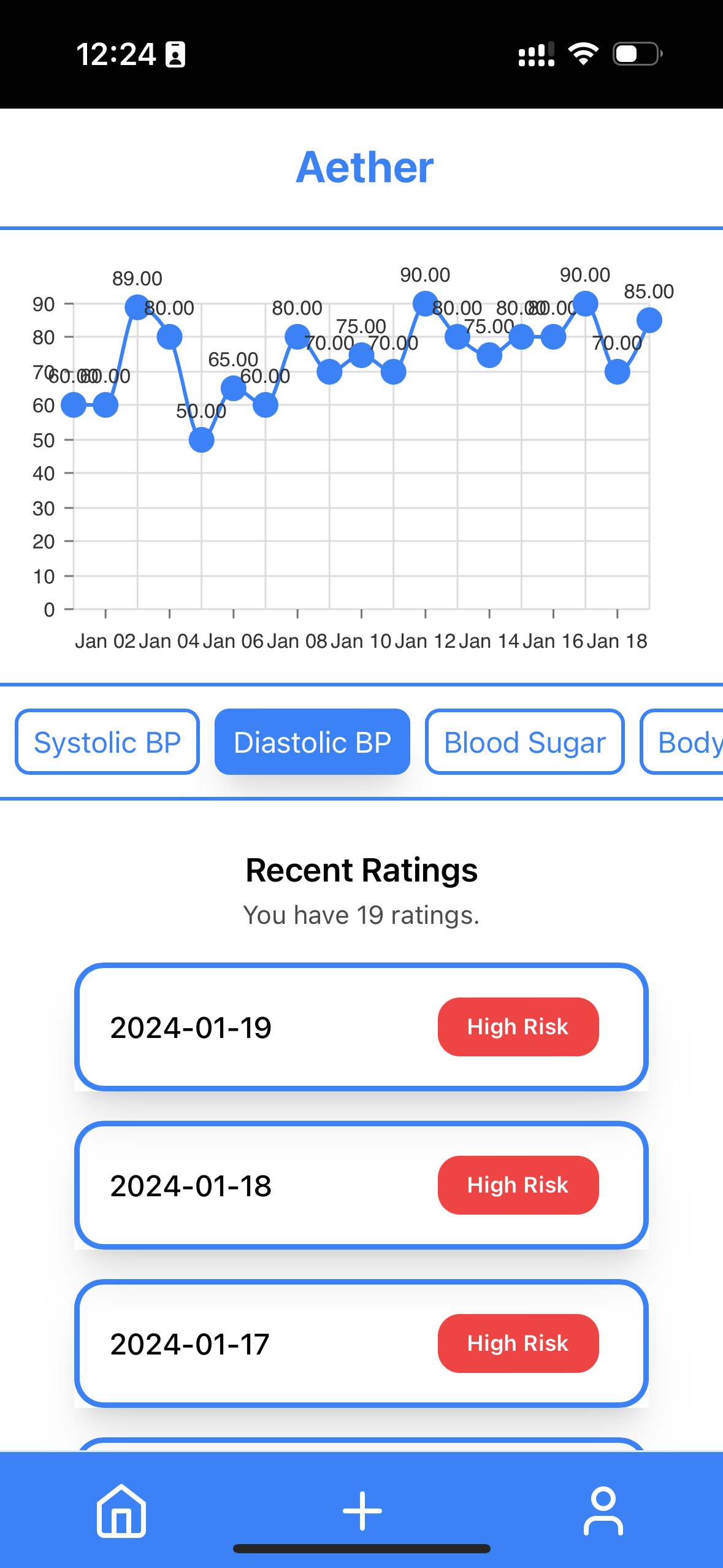Open the 2024-01-17 rating card

pyautogui.click(x=361, y=1343)
